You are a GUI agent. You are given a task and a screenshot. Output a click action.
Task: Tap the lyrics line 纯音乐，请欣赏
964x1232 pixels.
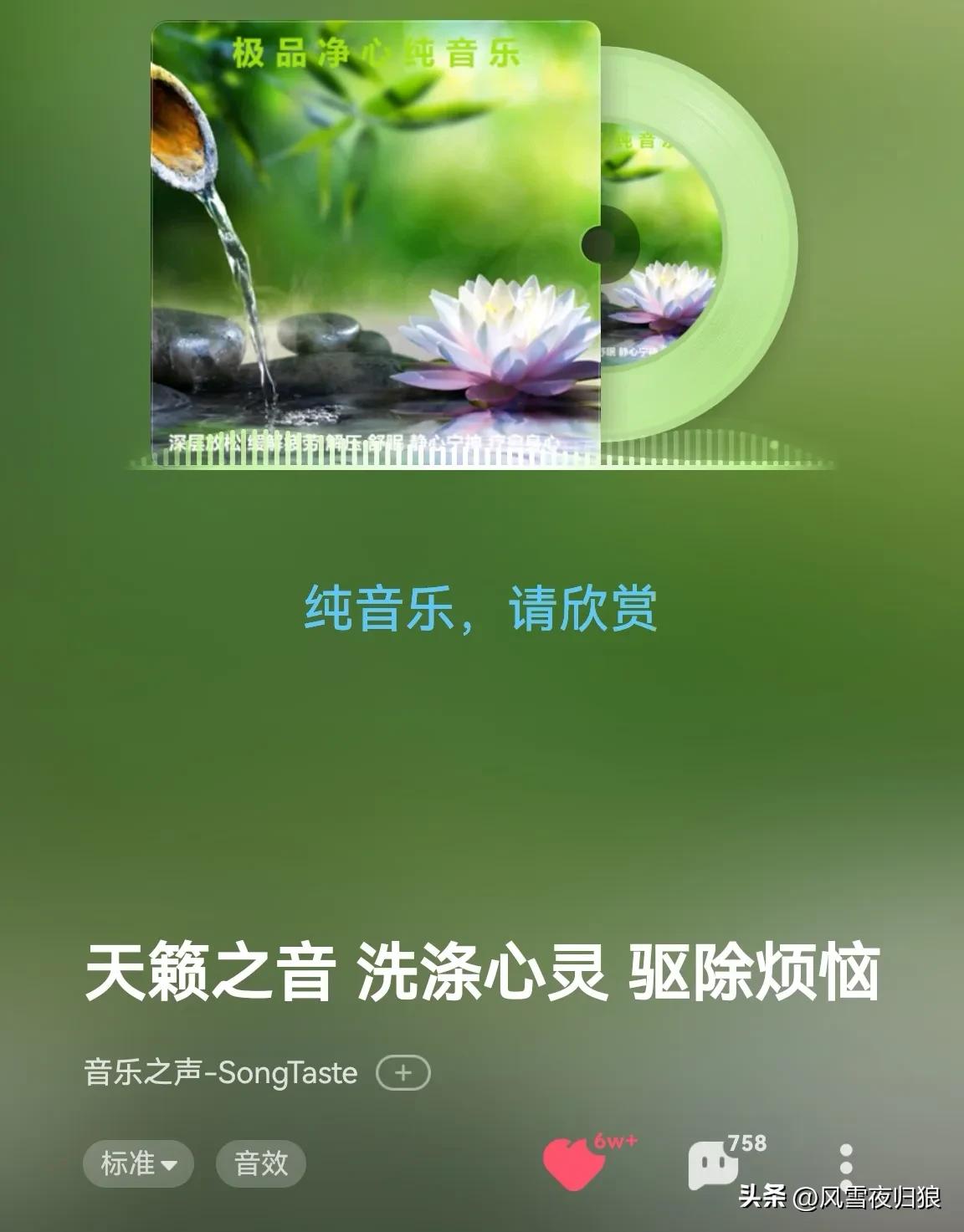481,611
